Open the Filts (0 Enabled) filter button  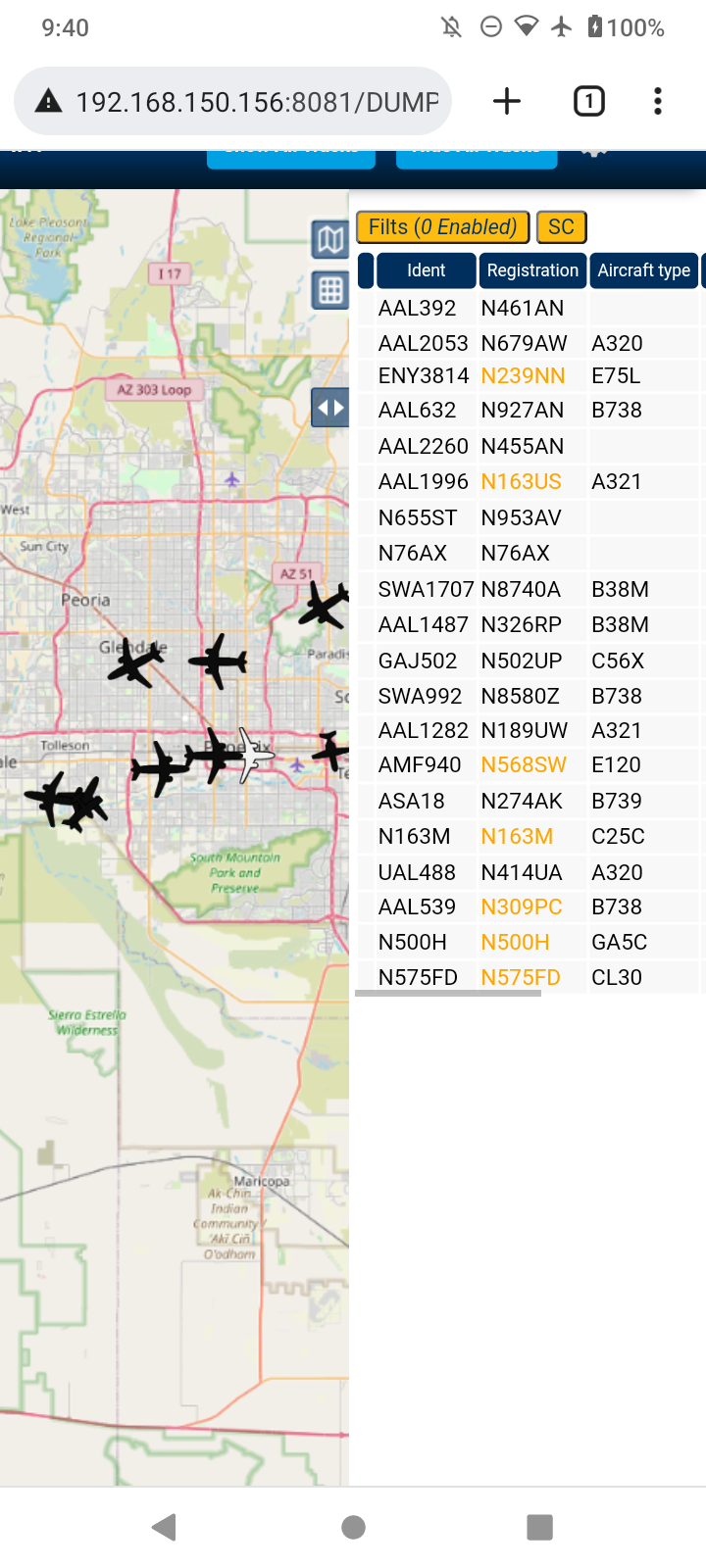(x=442, y=227)
